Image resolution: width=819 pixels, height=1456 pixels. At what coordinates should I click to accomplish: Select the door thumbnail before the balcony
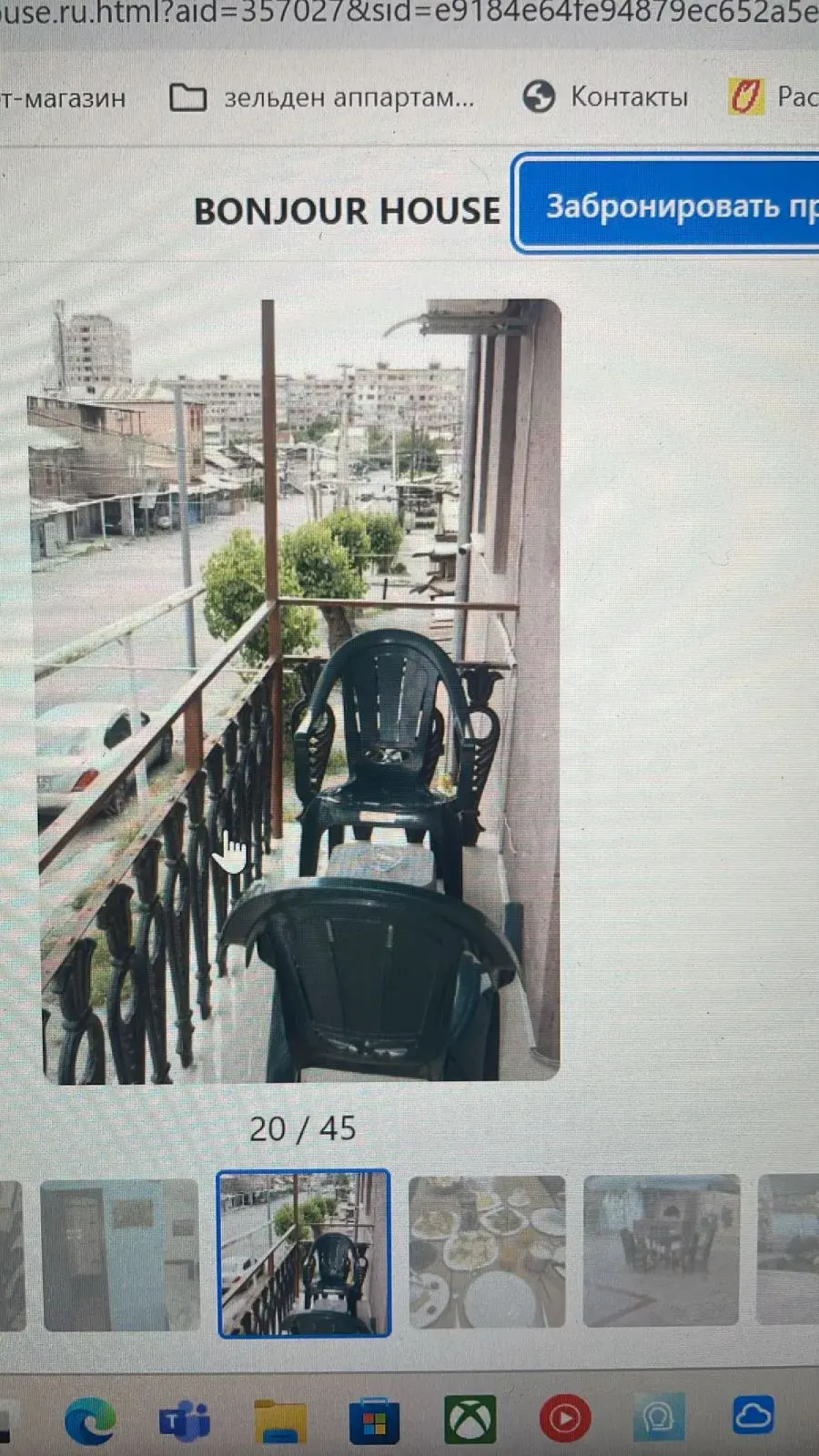click(121, 1255)
